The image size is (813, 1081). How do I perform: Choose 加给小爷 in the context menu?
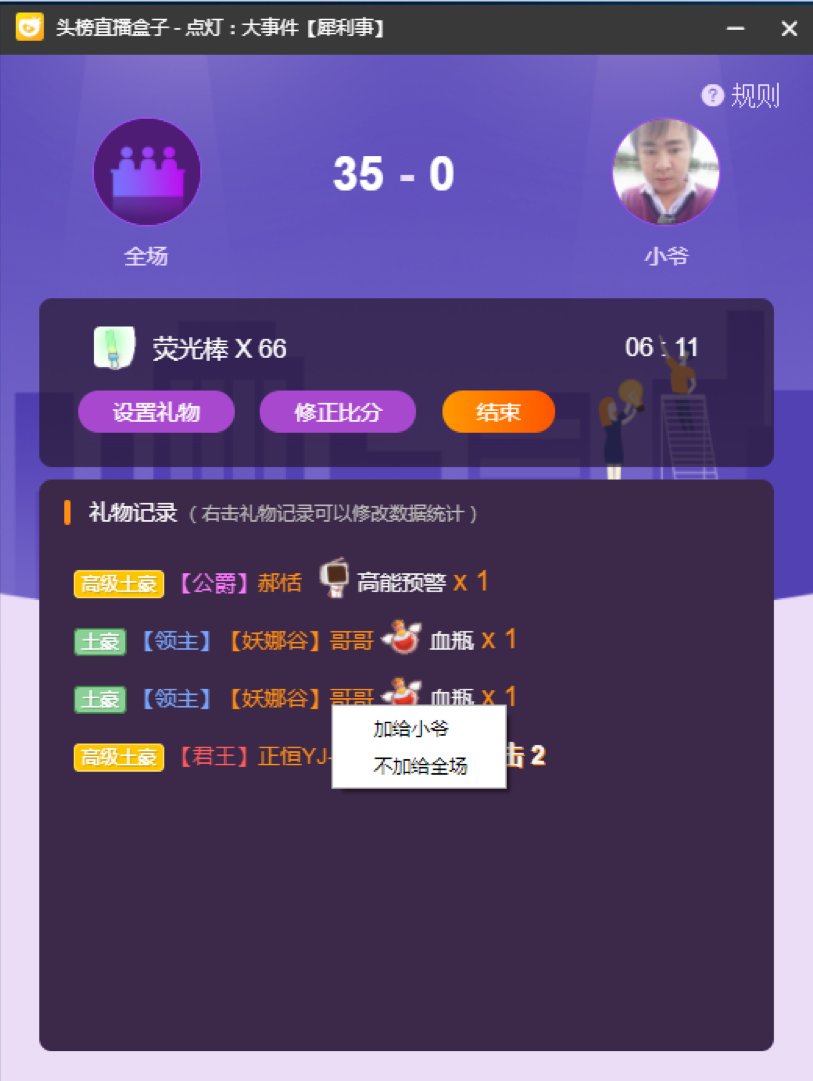click(411, 729)
